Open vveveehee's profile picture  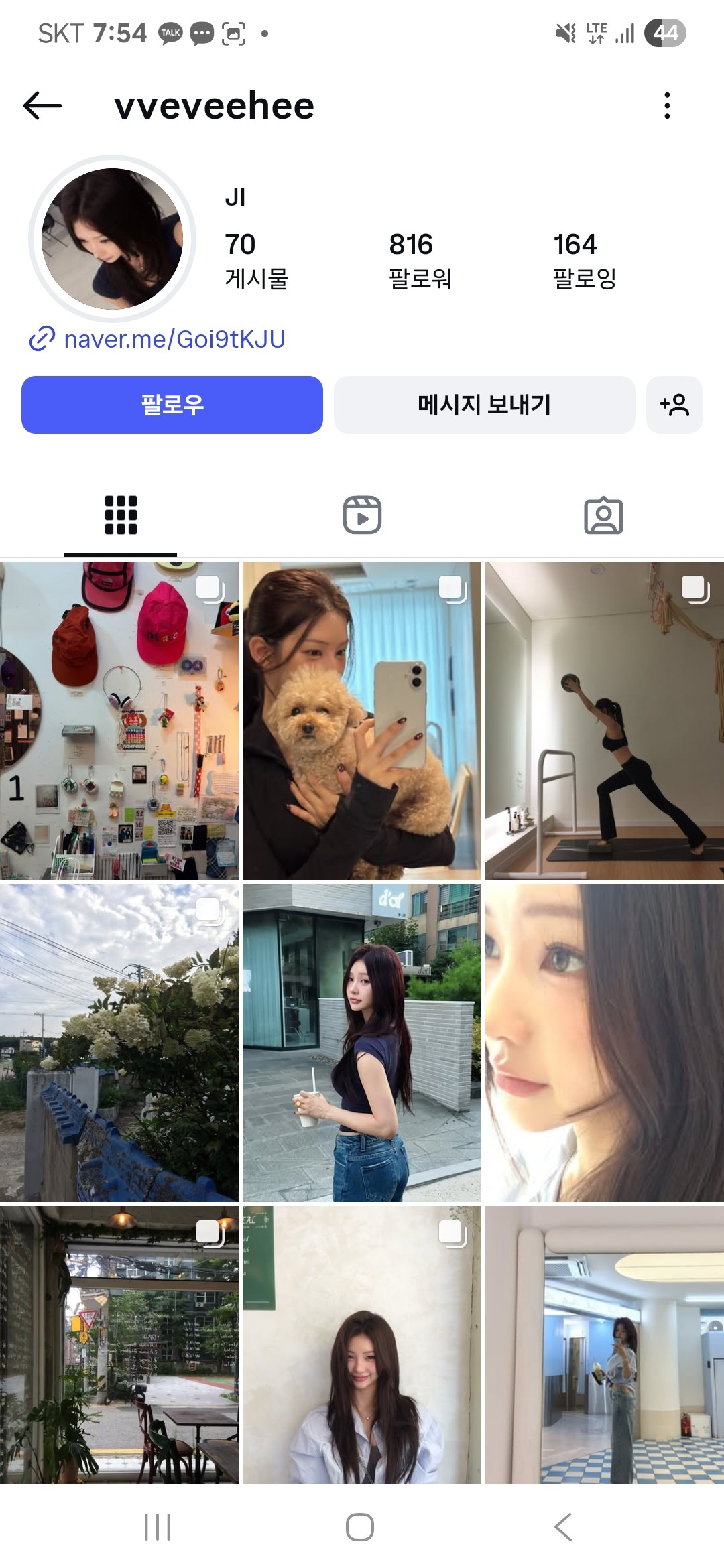(112, 239)
